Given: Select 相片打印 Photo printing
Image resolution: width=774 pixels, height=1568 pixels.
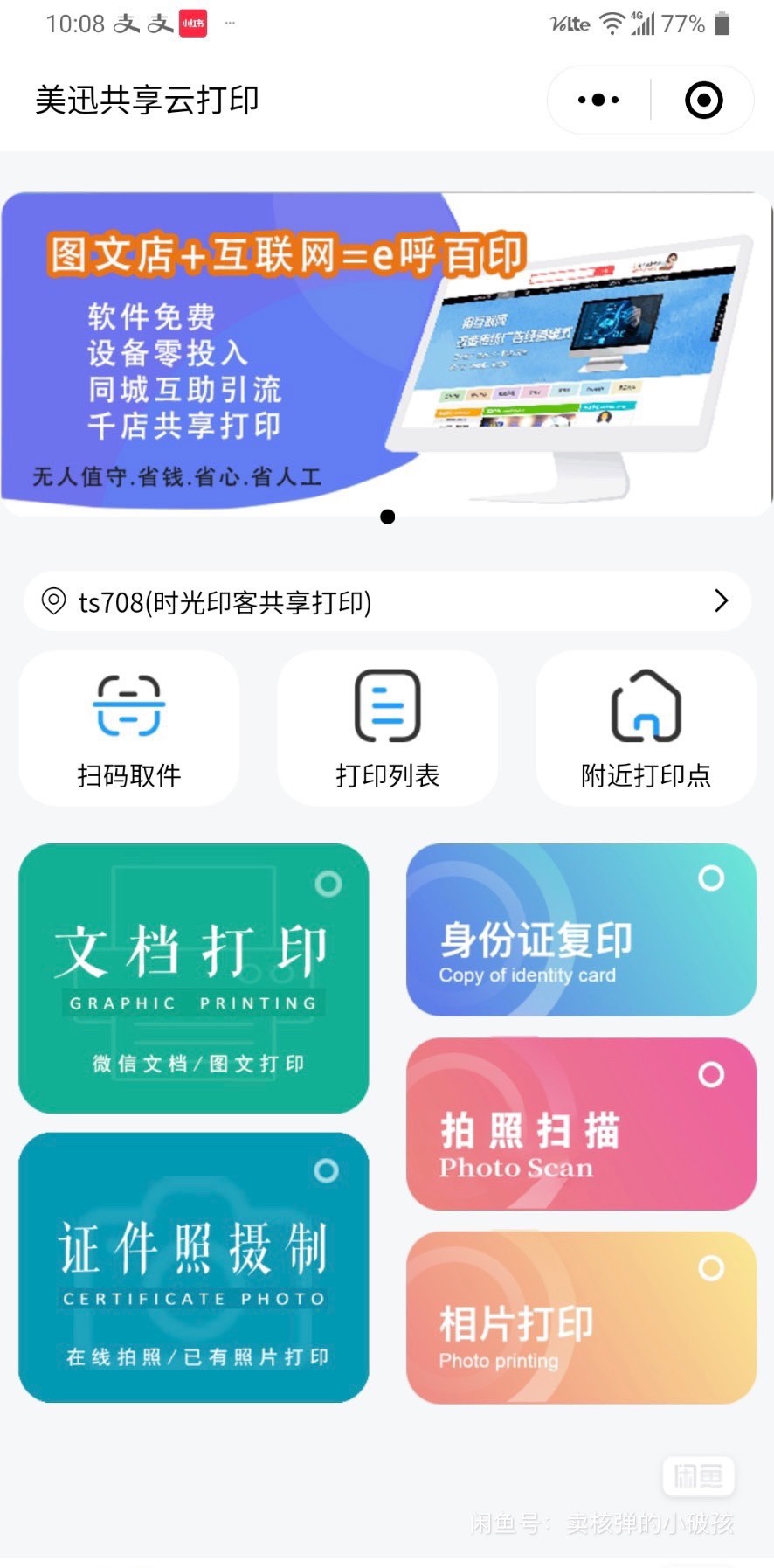Looking at the screenshot, I should coord(581,1318).
